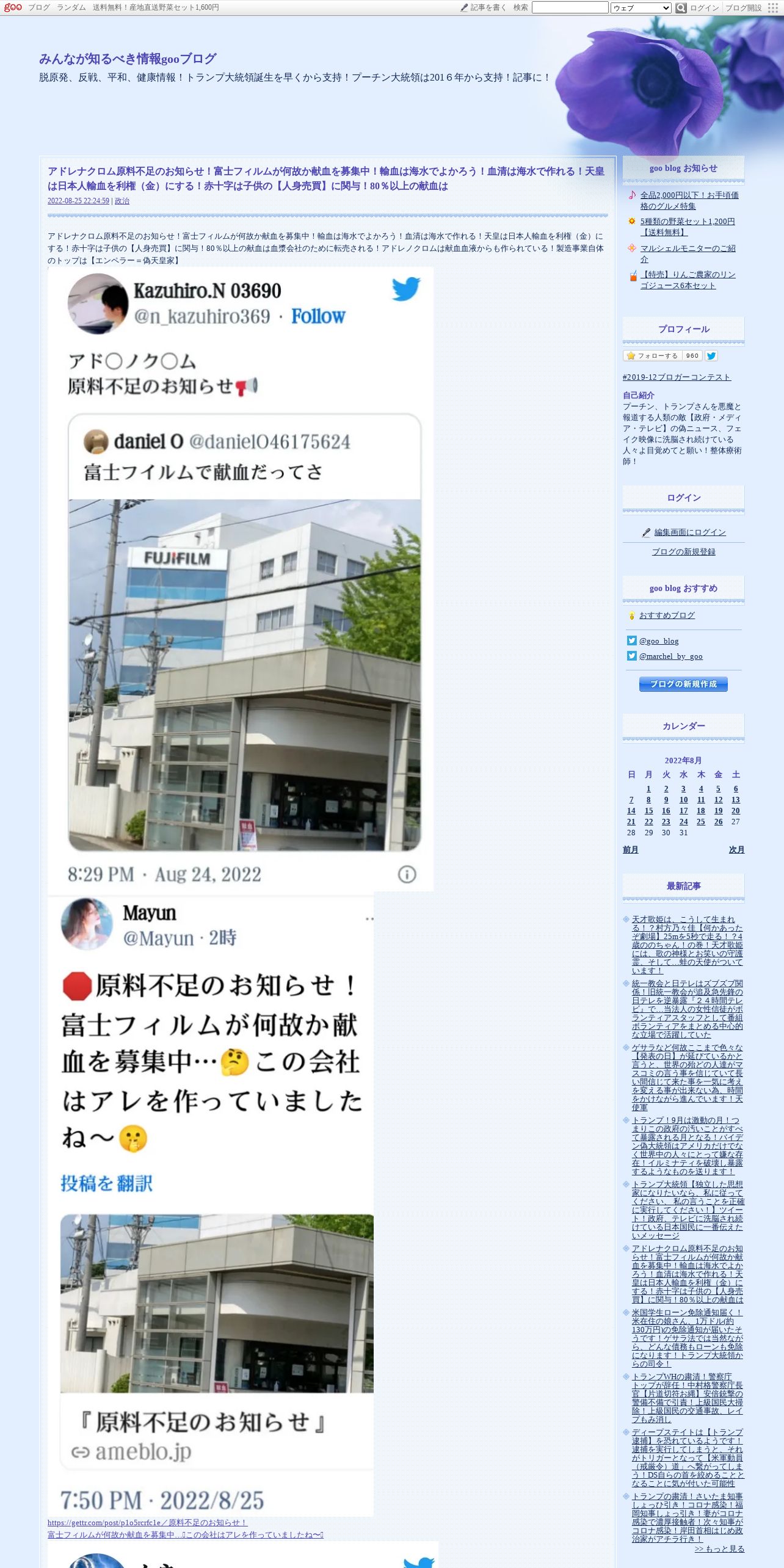Open the ログイン link in top bar
This screenshot has width=784, height=1568.
point(704,8)
